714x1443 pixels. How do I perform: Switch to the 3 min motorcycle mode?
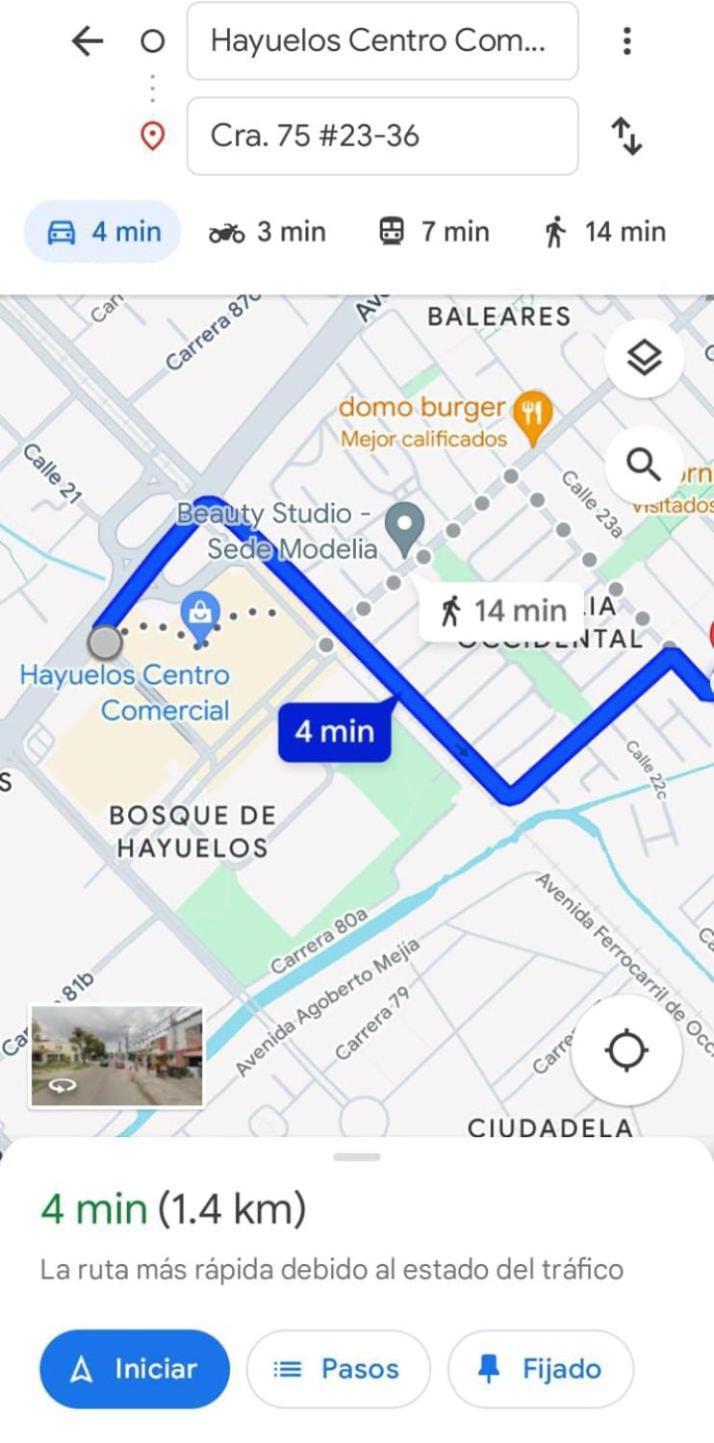(267, 232)
